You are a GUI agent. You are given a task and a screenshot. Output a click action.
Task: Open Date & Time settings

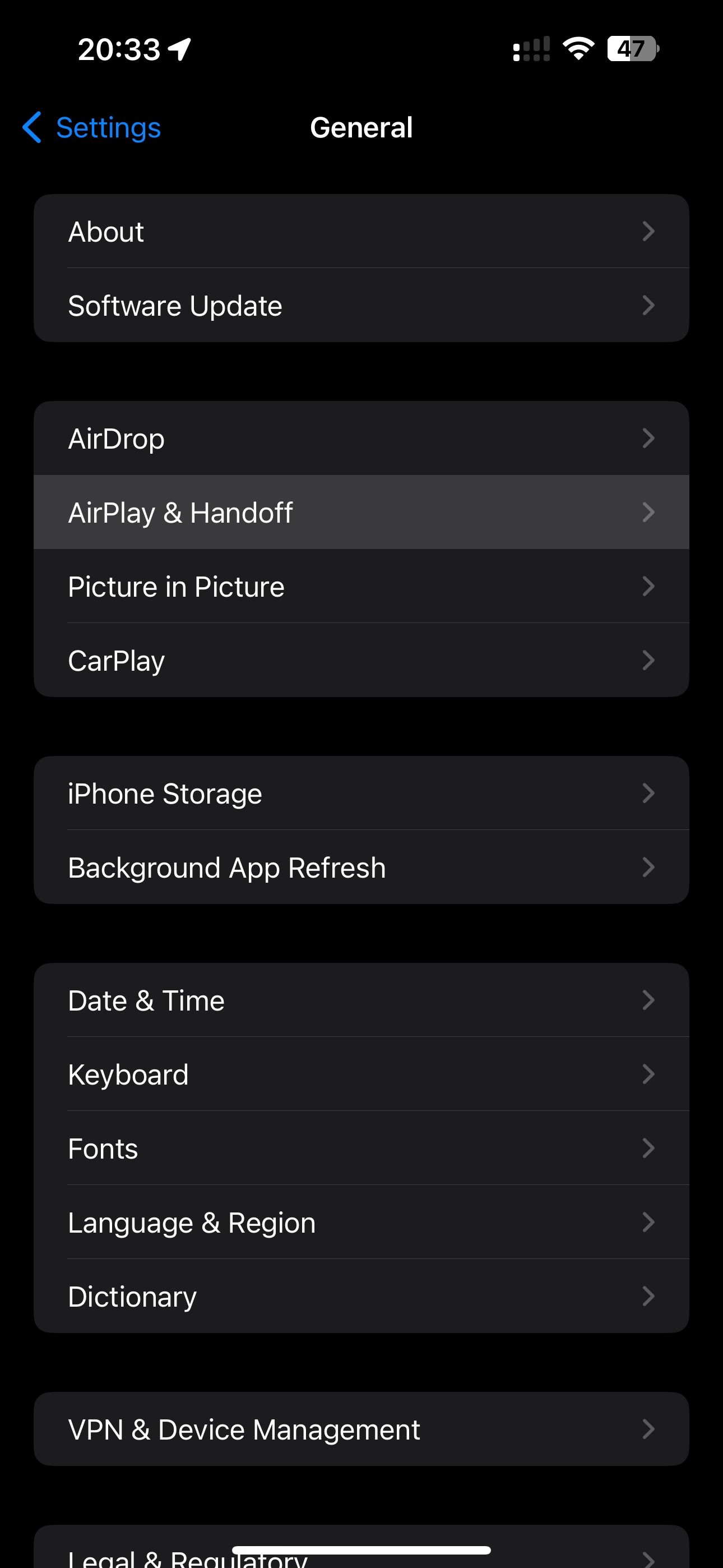coord(361,1000)
